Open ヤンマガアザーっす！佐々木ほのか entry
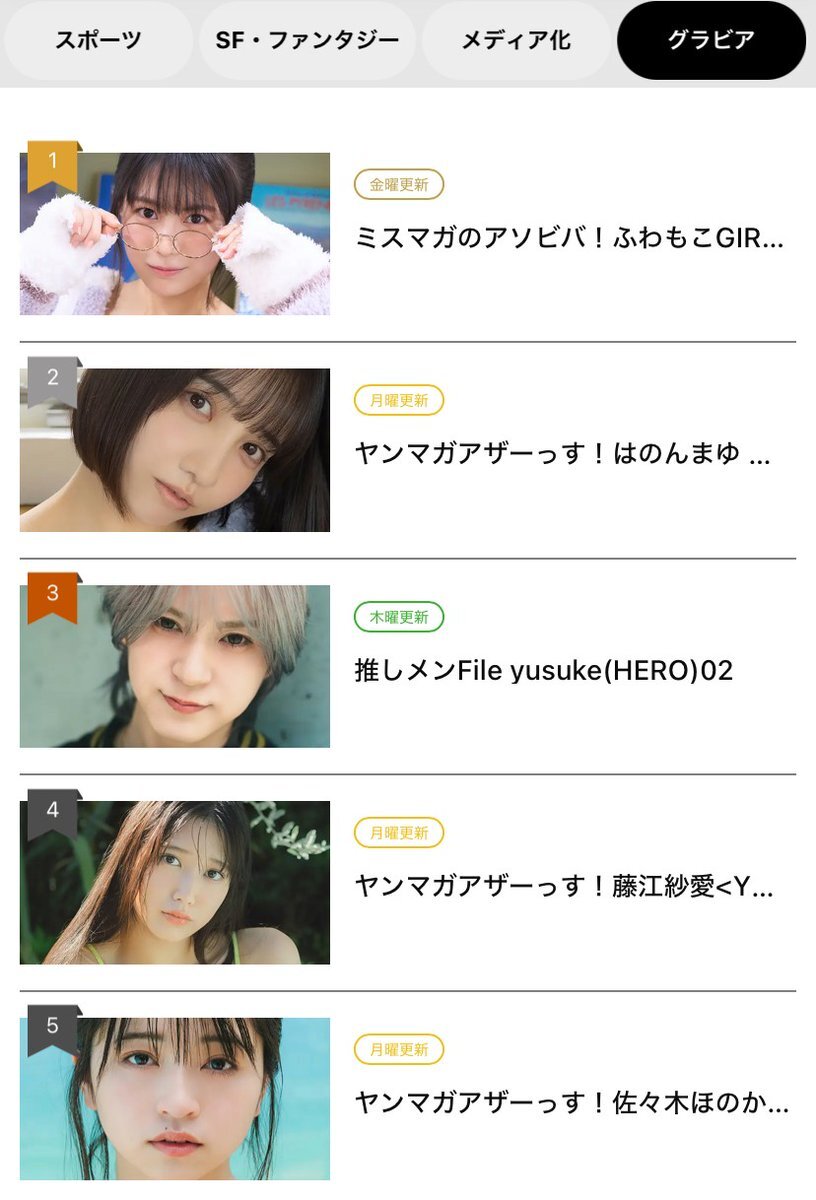 (571, 1103)
